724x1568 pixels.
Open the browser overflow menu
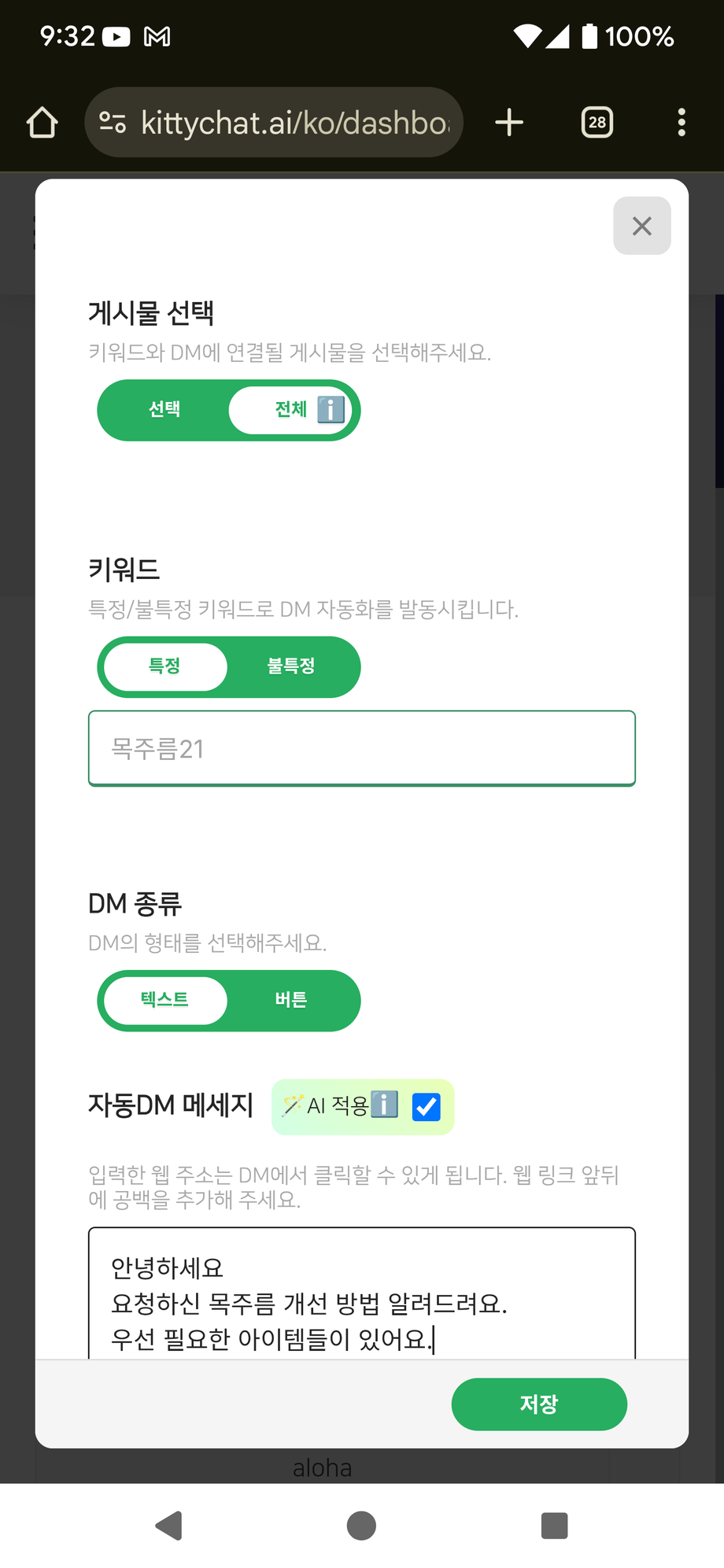pos(681,123)
